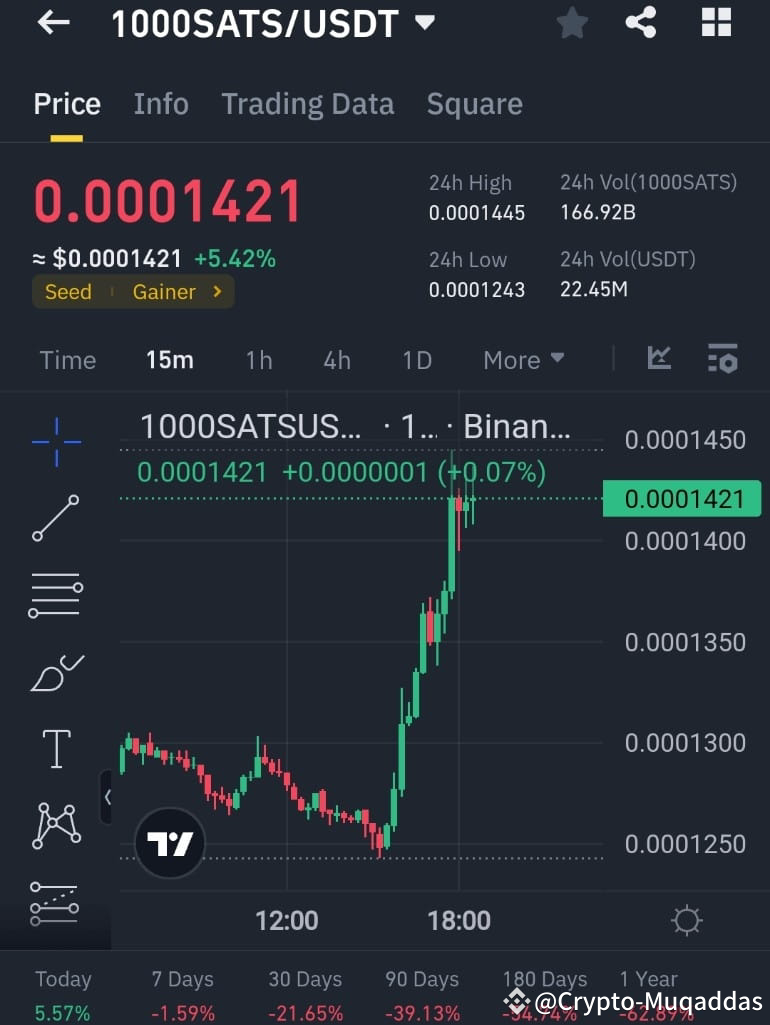Switch to the Trading Data tab
The width and height of the screenshot is (770, 1025).
point(307,104)
